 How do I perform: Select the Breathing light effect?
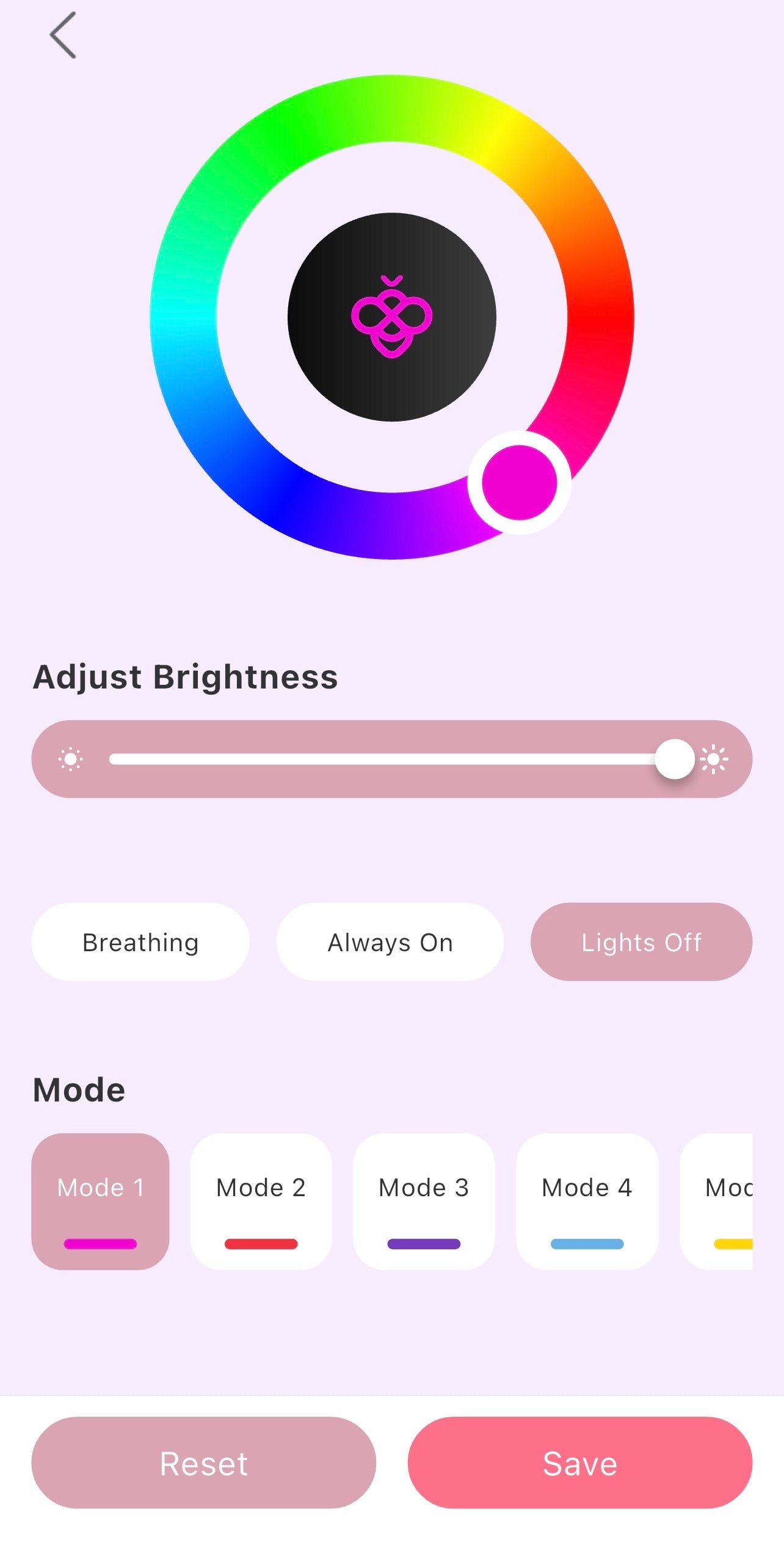(x=140, y=942)
